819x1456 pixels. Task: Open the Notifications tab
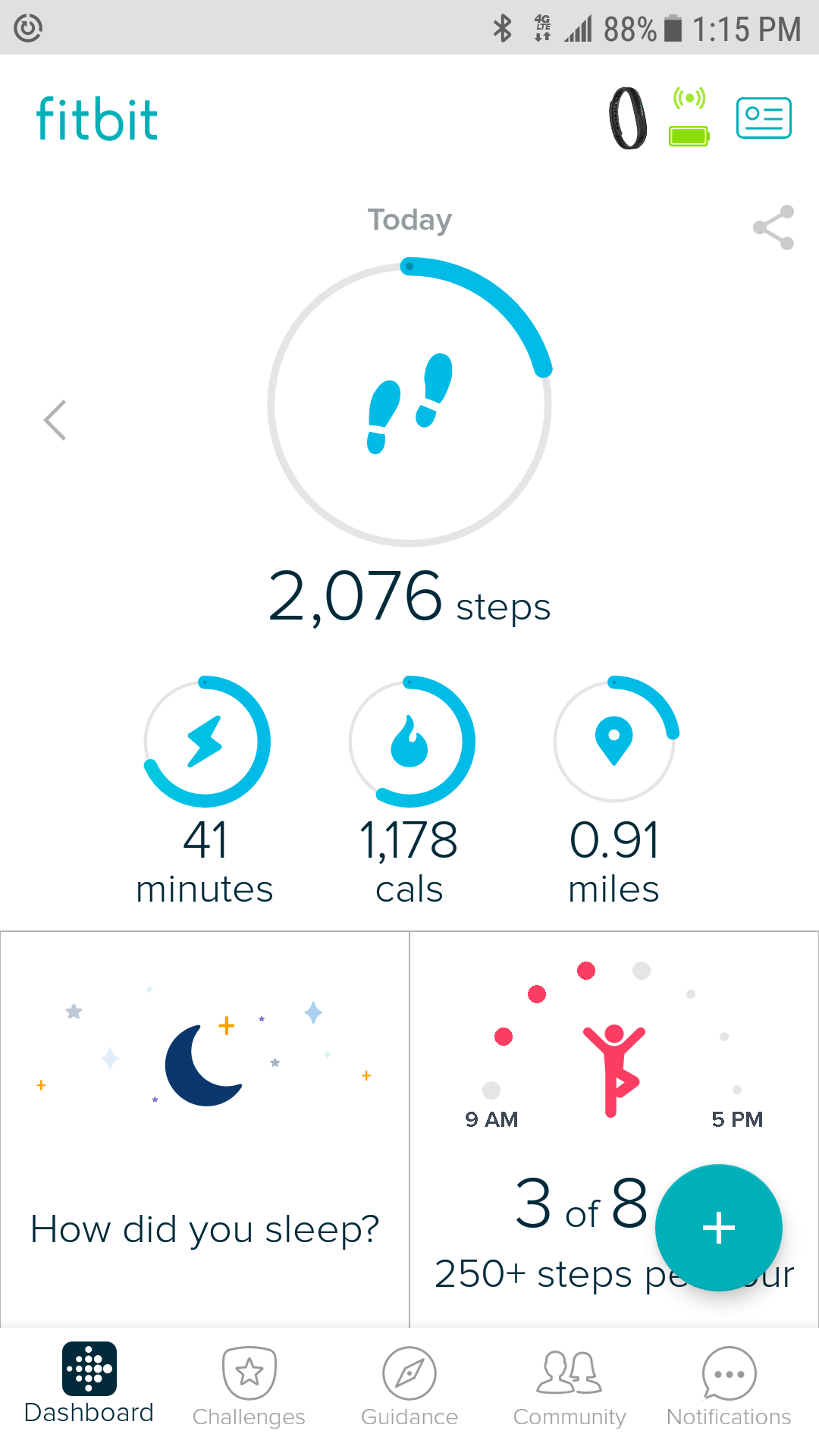pos(729,1388)
